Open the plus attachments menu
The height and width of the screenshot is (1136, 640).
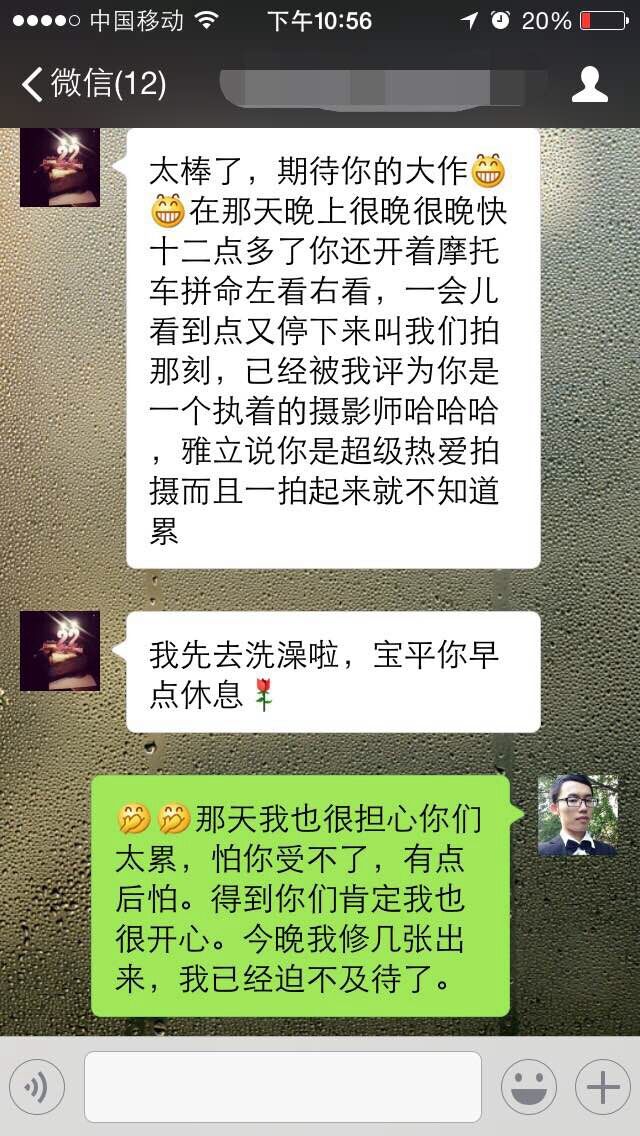(x=602, y=1087)
